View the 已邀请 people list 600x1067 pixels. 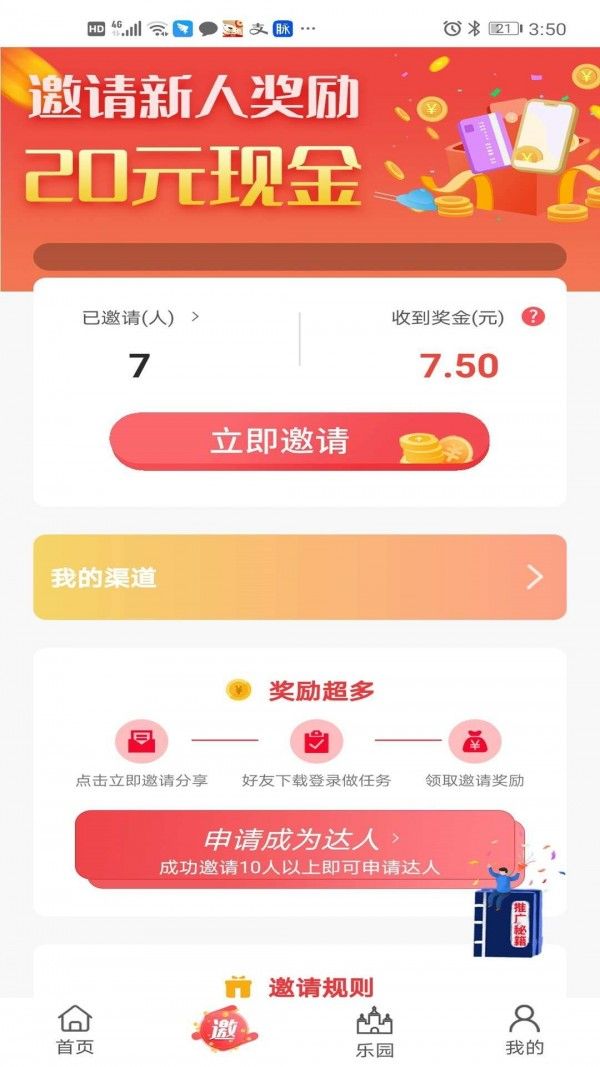140,318
